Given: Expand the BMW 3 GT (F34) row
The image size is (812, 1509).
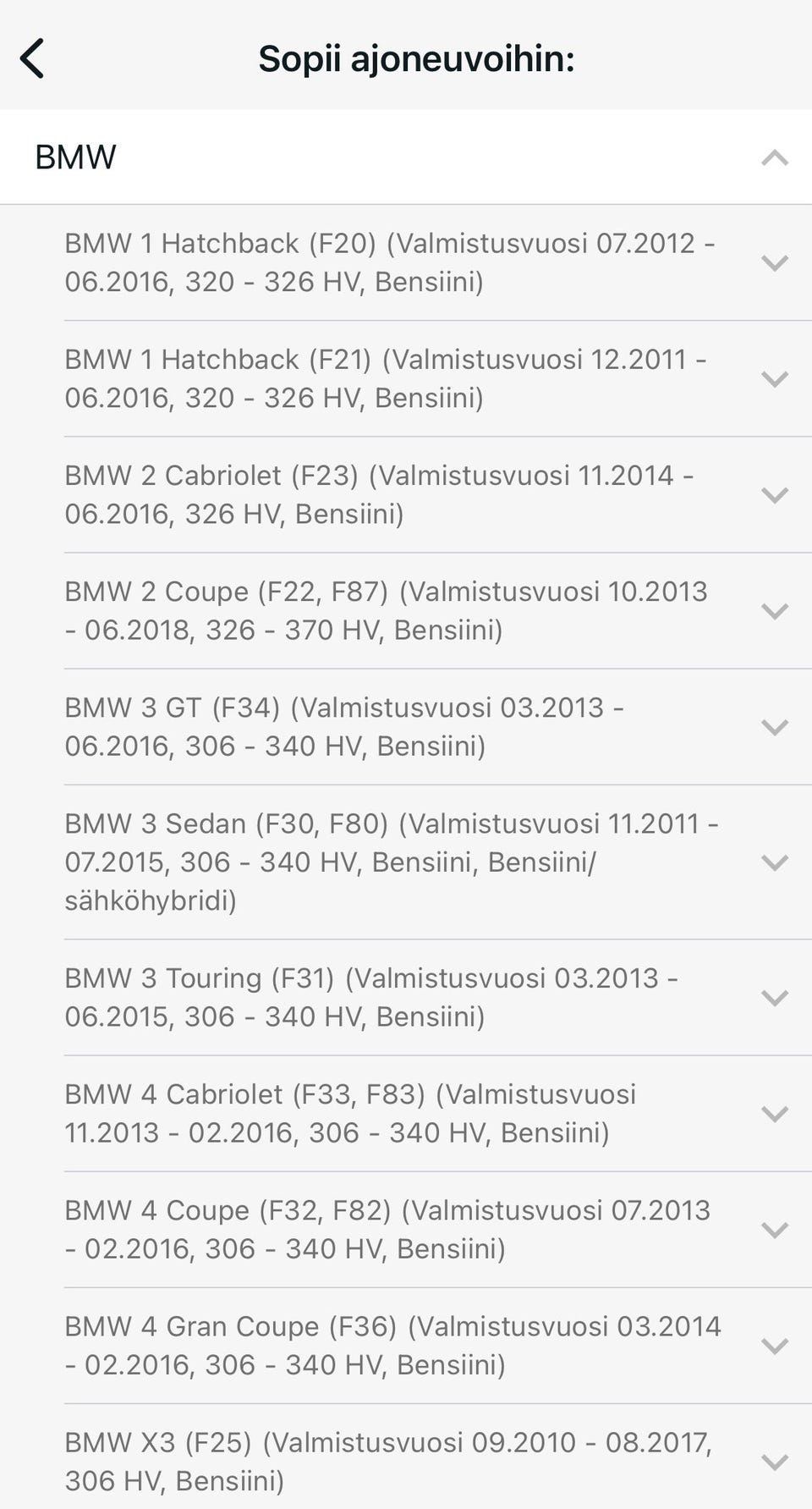Looking at the screenshot, I should click(774, 726).
